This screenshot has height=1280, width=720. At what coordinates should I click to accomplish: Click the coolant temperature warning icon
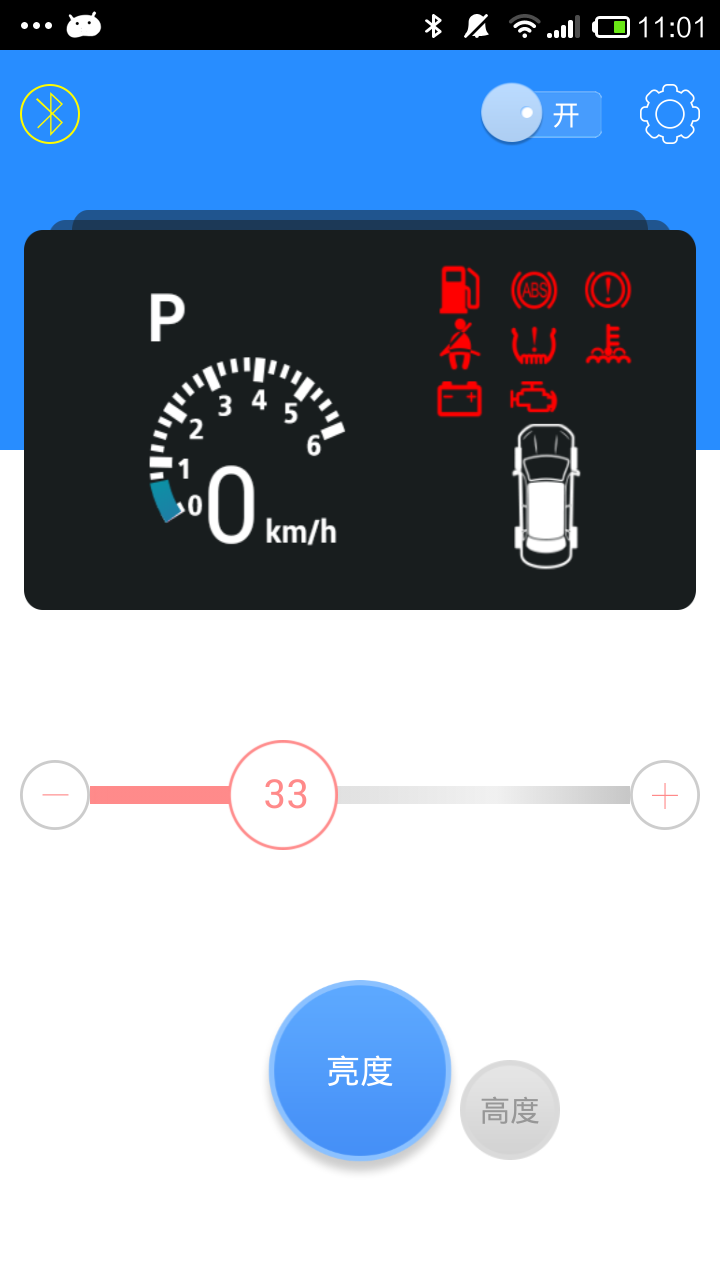pos(608,345)
